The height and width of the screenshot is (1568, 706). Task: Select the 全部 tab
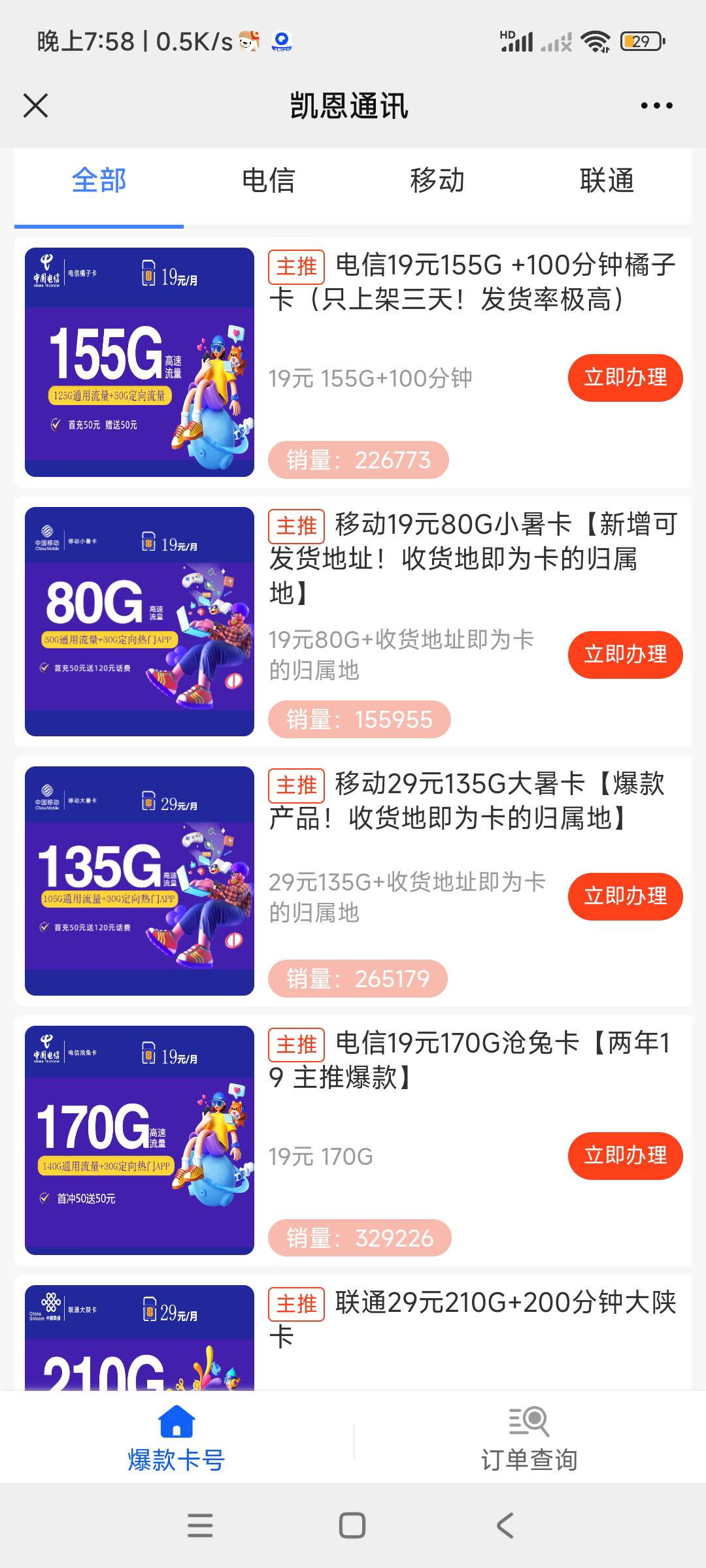[99, 181]
